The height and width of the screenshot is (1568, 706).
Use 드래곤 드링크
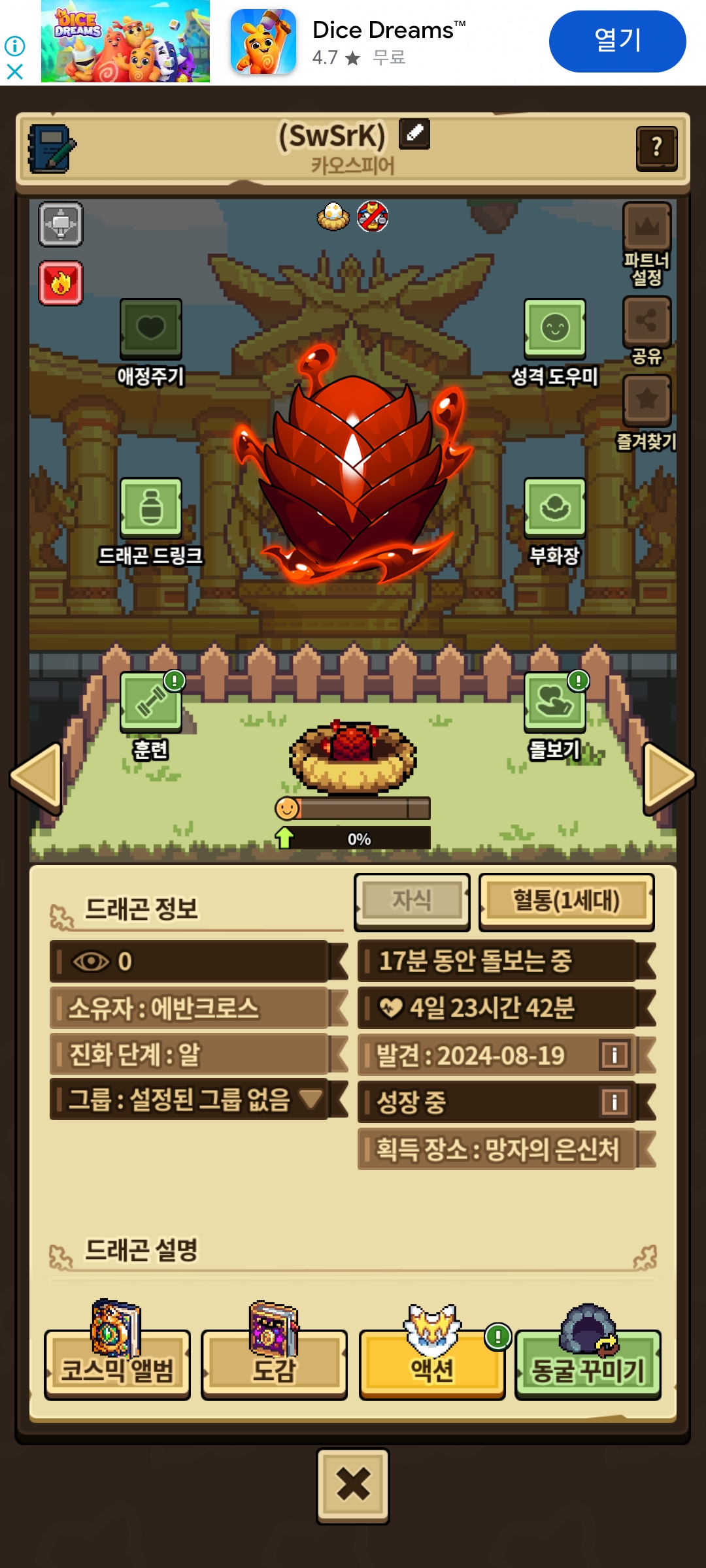(150, 508)
